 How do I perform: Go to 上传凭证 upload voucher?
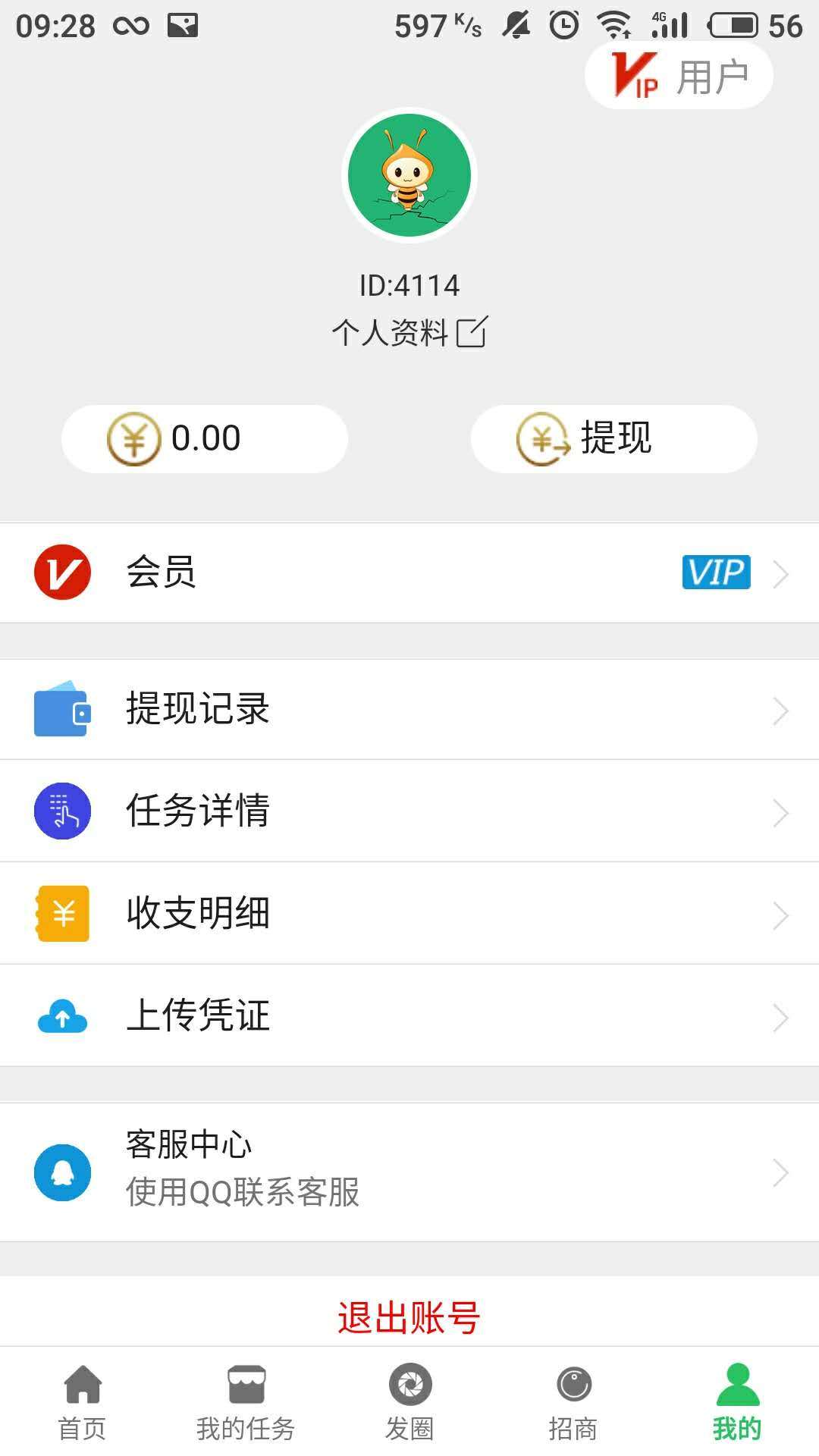tap(409, 1015)
